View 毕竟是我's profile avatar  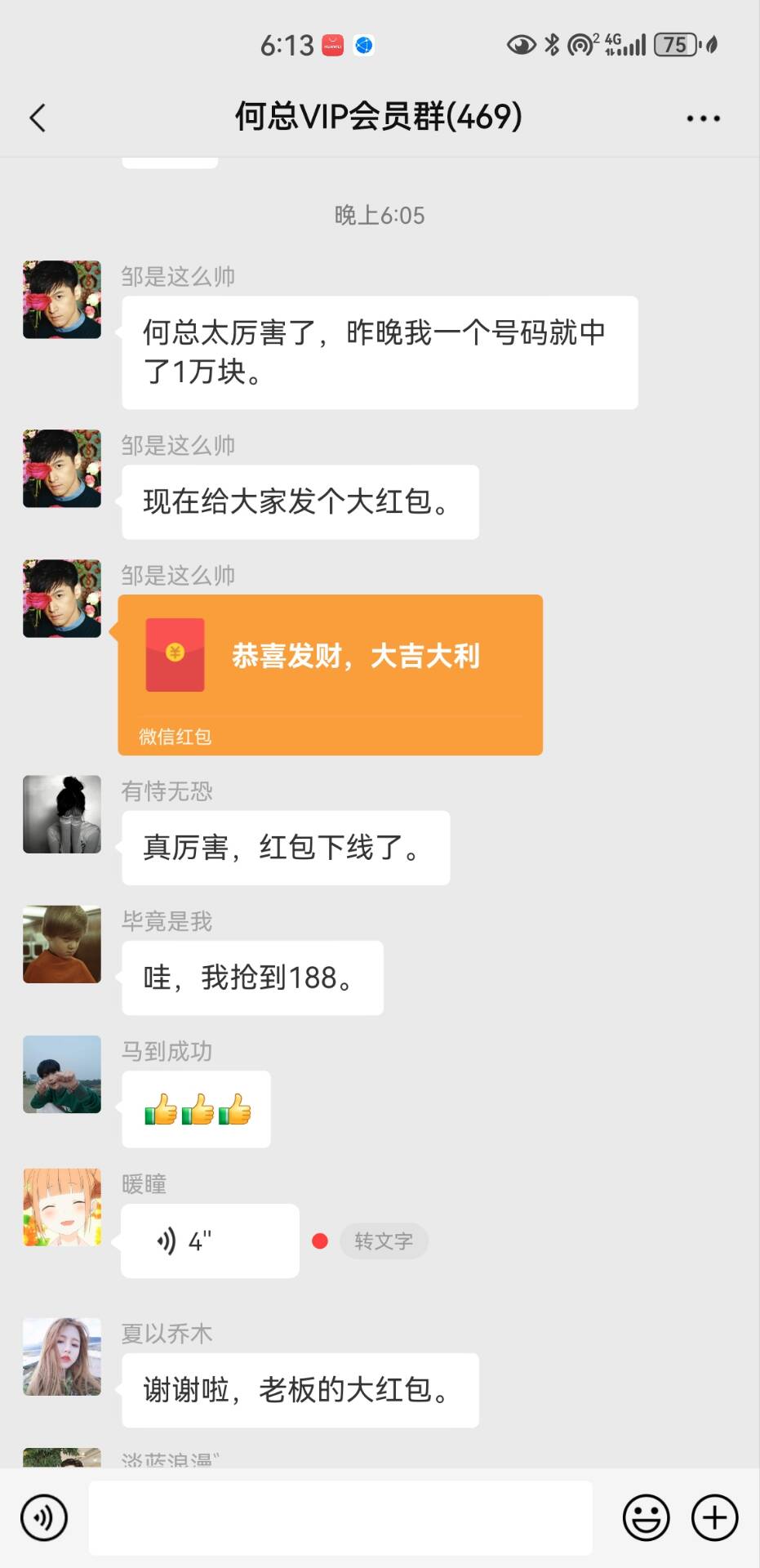pyautogui.click(x=62, y=944)
